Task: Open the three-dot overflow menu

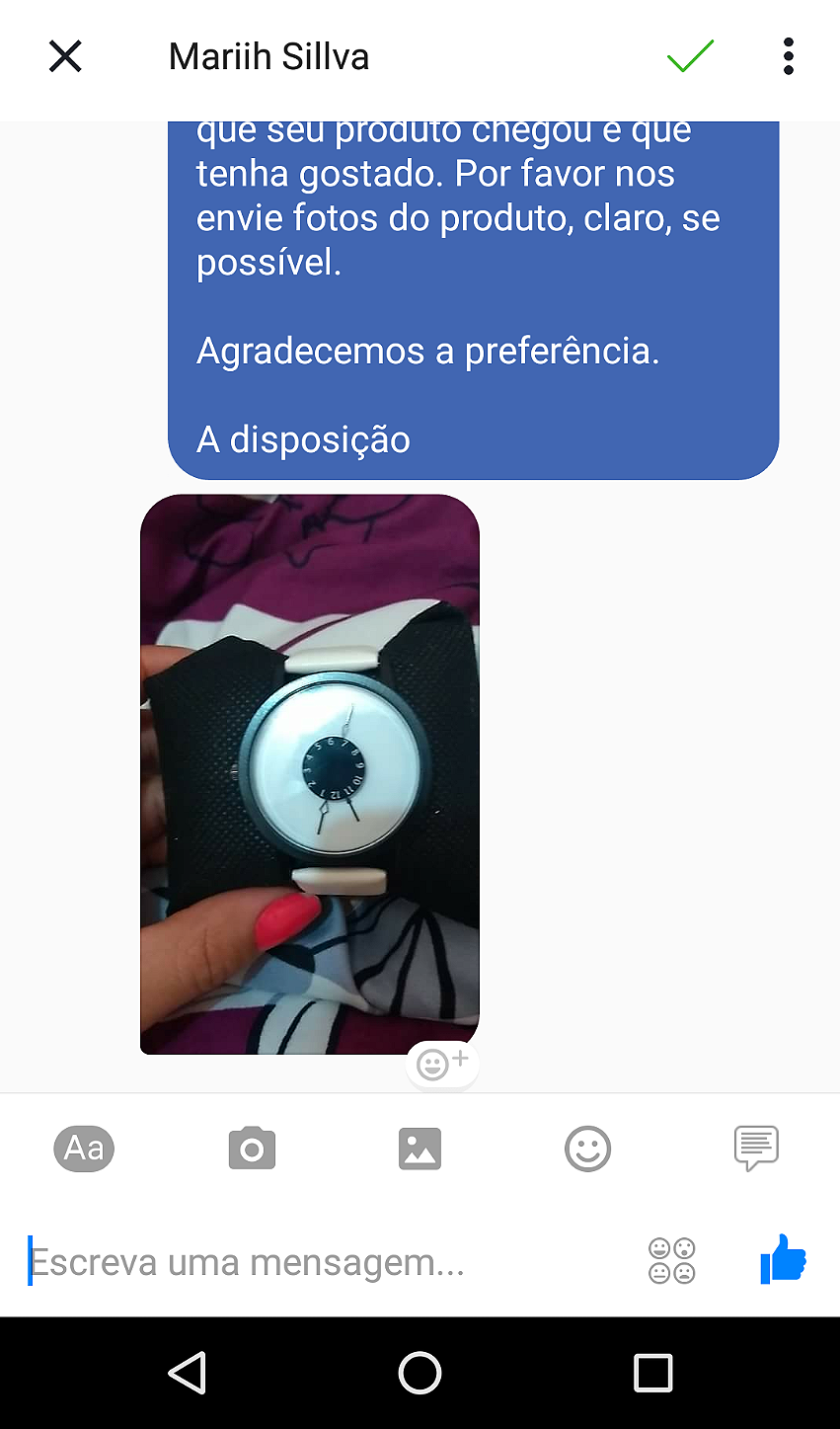Action: click(x=788, y=56)
